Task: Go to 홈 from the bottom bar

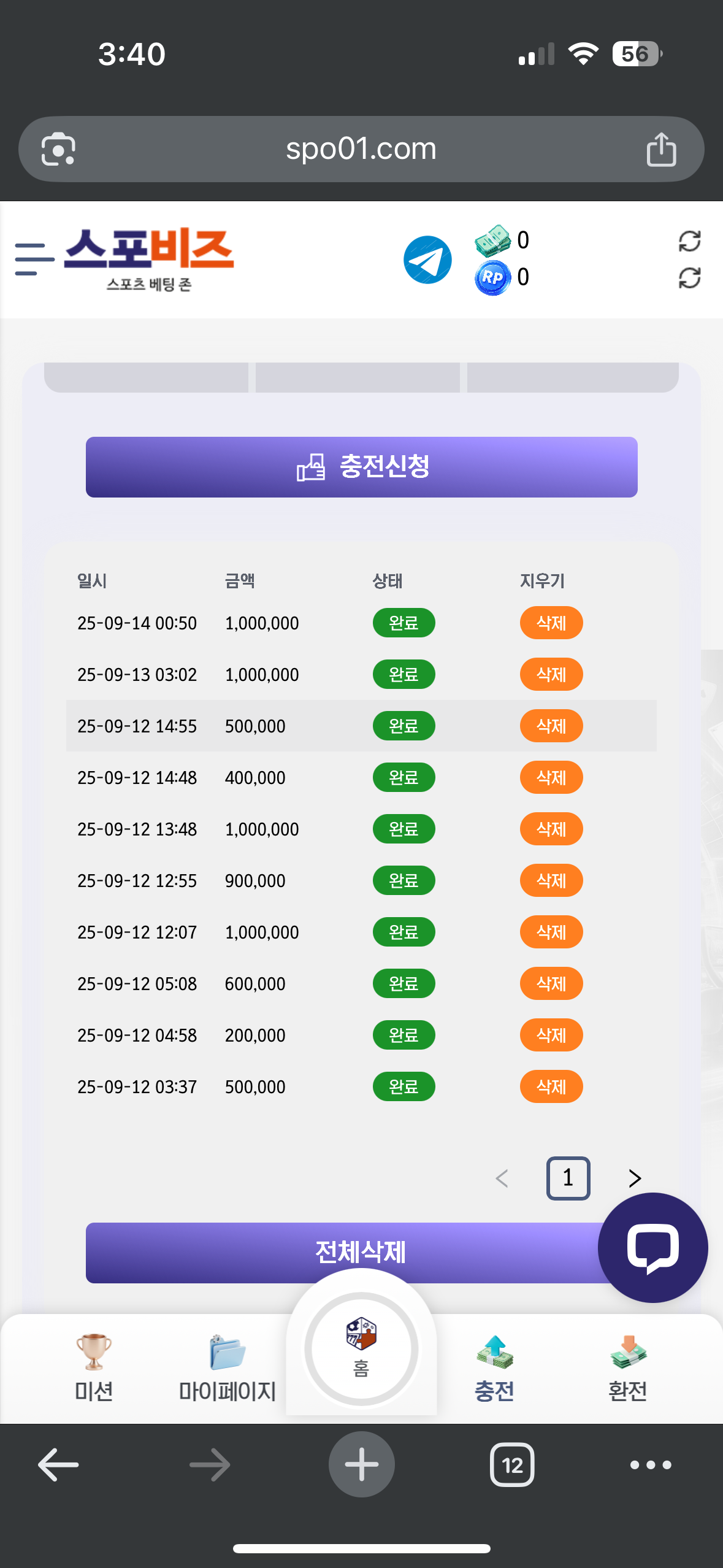Action: (x=361, y=1348)
